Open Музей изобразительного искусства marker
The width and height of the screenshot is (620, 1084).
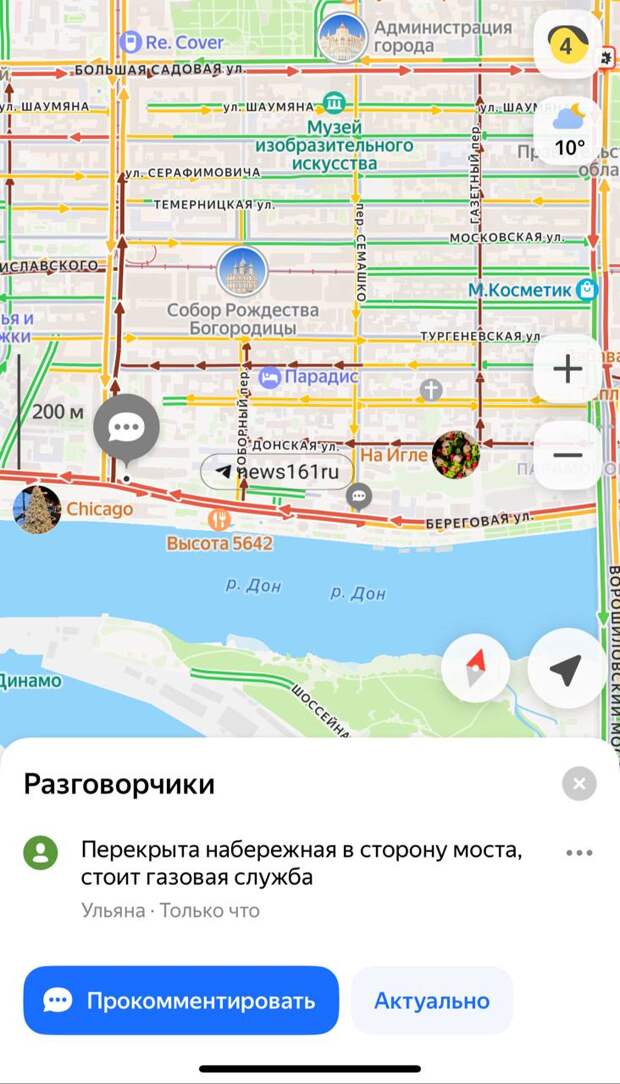click(334, 104)
